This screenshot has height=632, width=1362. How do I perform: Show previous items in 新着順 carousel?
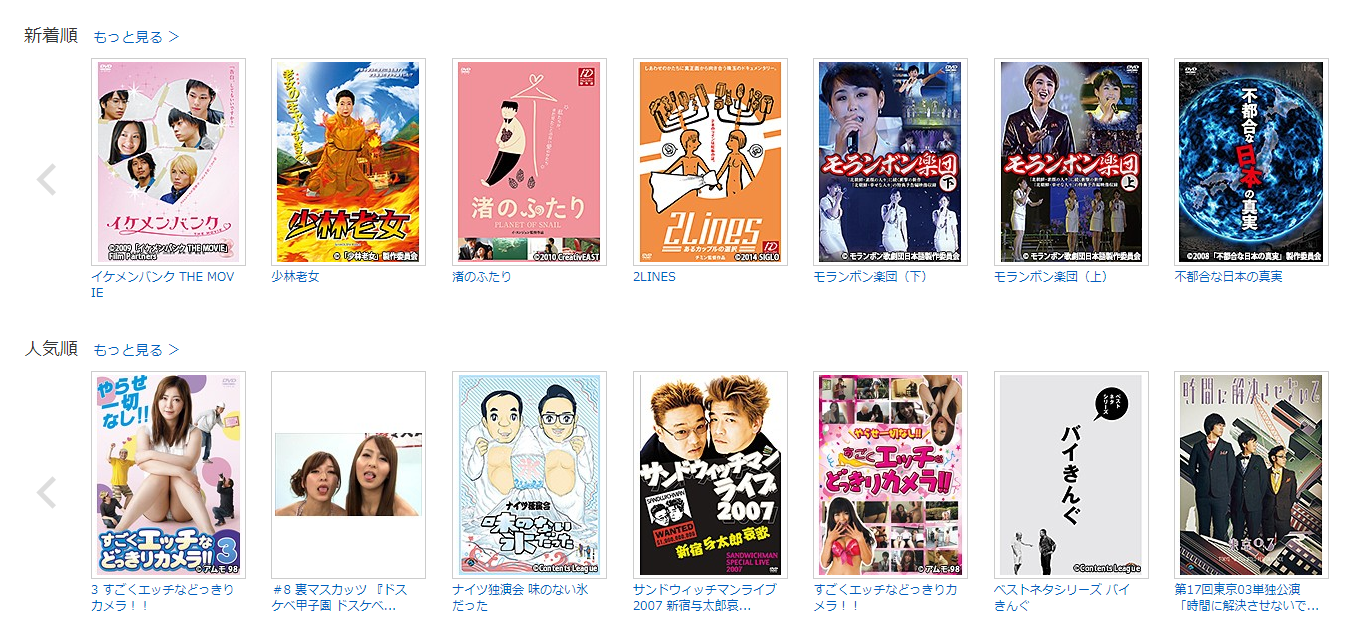[x=46, y=180]
